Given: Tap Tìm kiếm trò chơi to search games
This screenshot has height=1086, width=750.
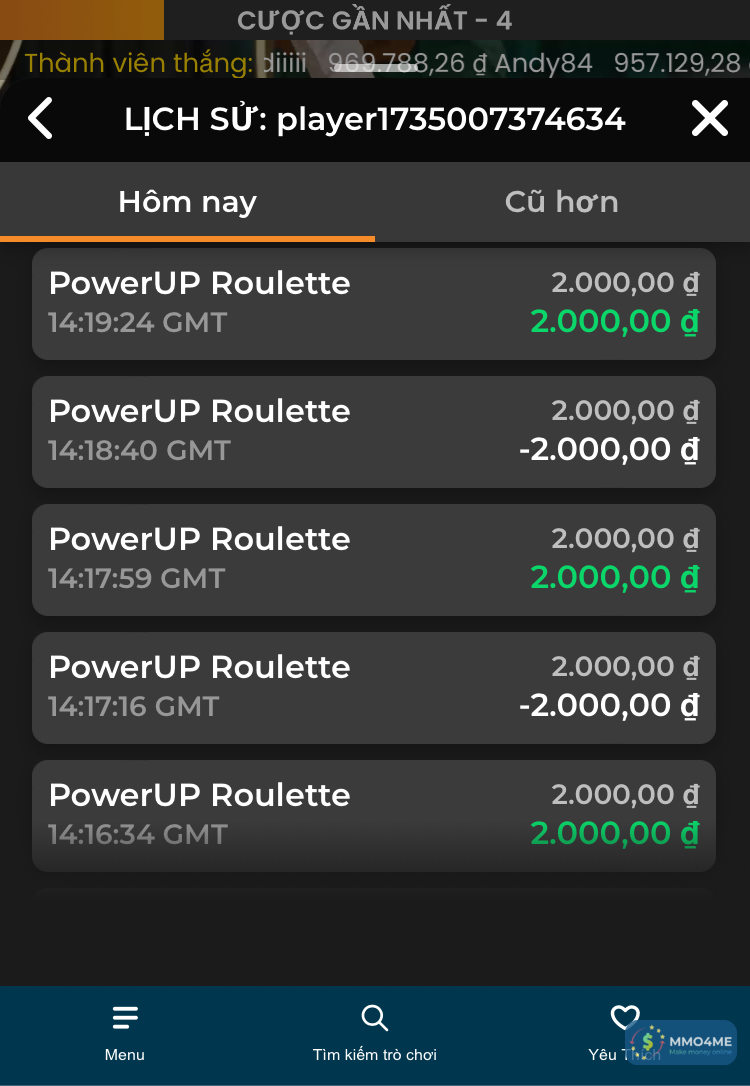Looking at the screenshot, I should pyautogui.click(x=375, y=1033).
